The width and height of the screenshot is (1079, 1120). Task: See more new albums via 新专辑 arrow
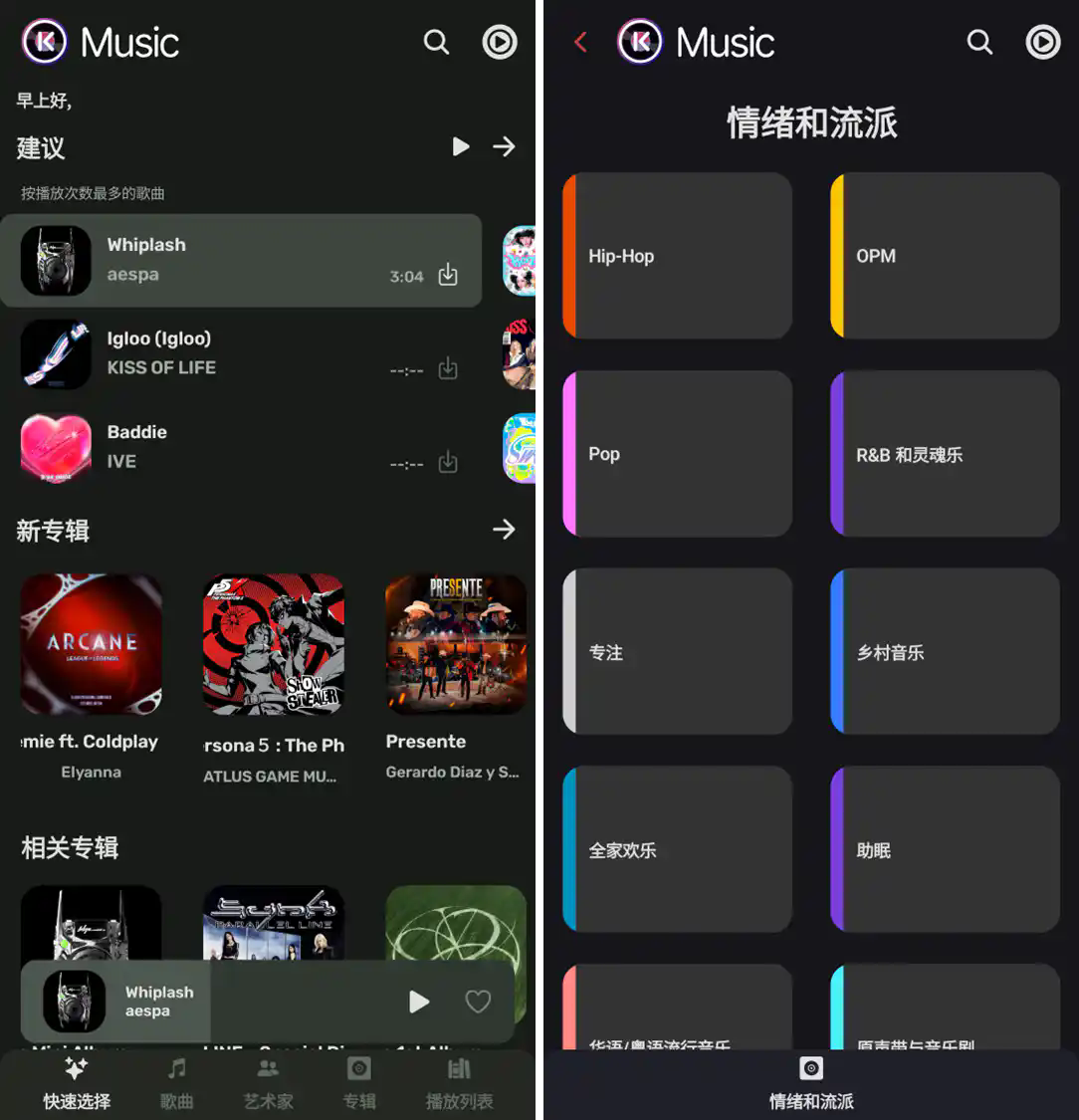pos(504,530)
